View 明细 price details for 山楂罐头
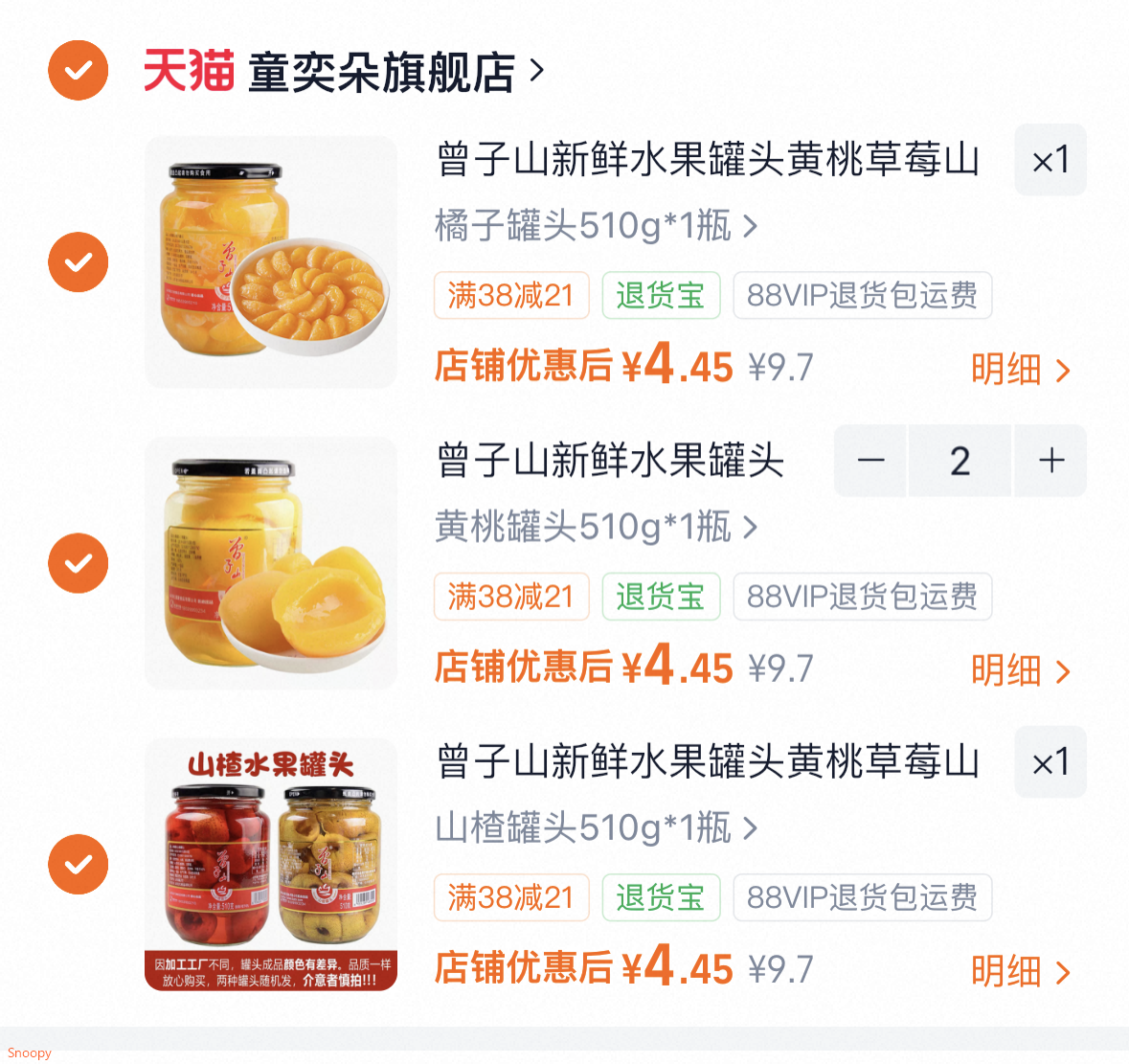 [x=1020, y=971]
